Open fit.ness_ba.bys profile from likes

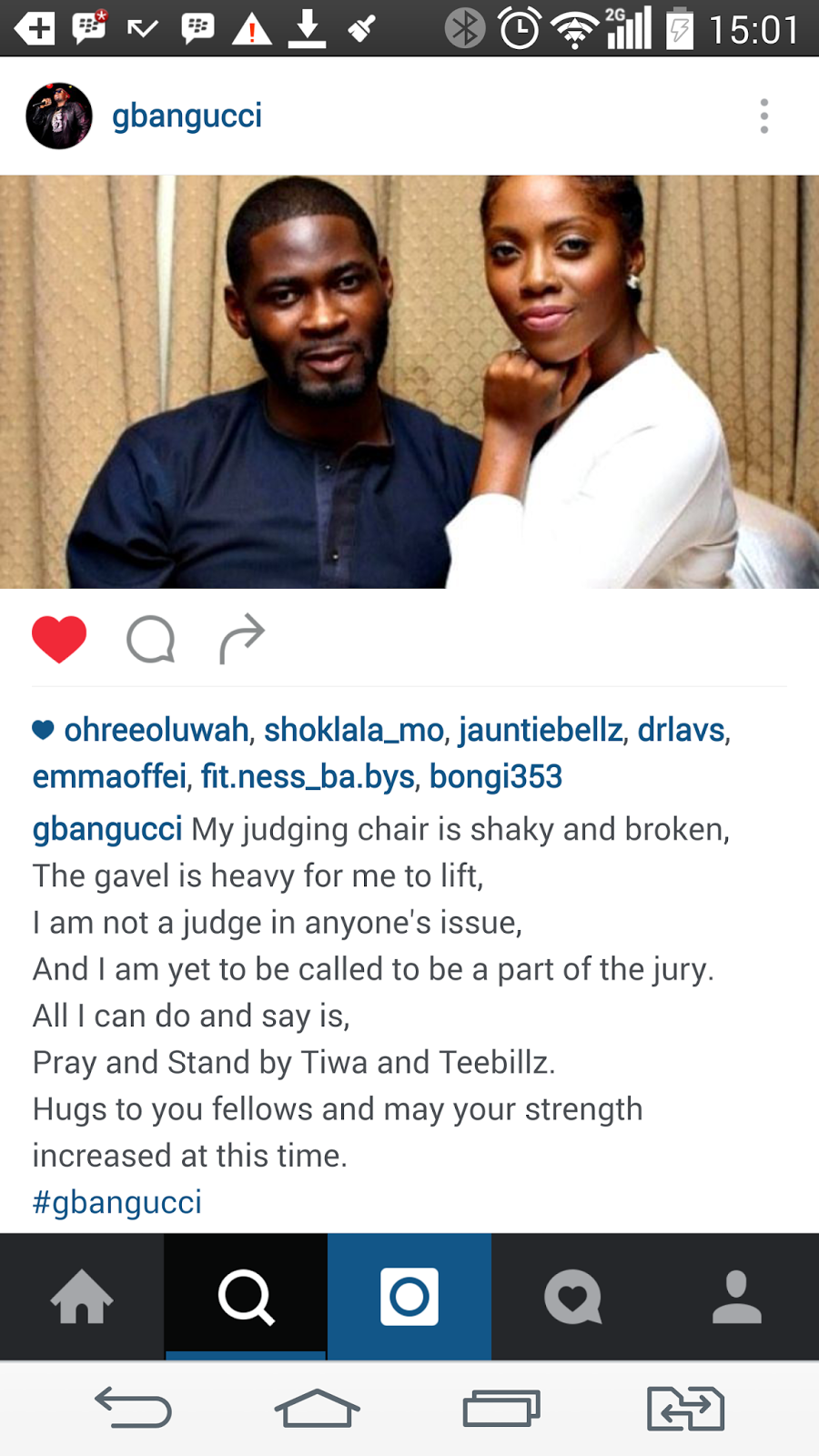click(x=308, y=777)
